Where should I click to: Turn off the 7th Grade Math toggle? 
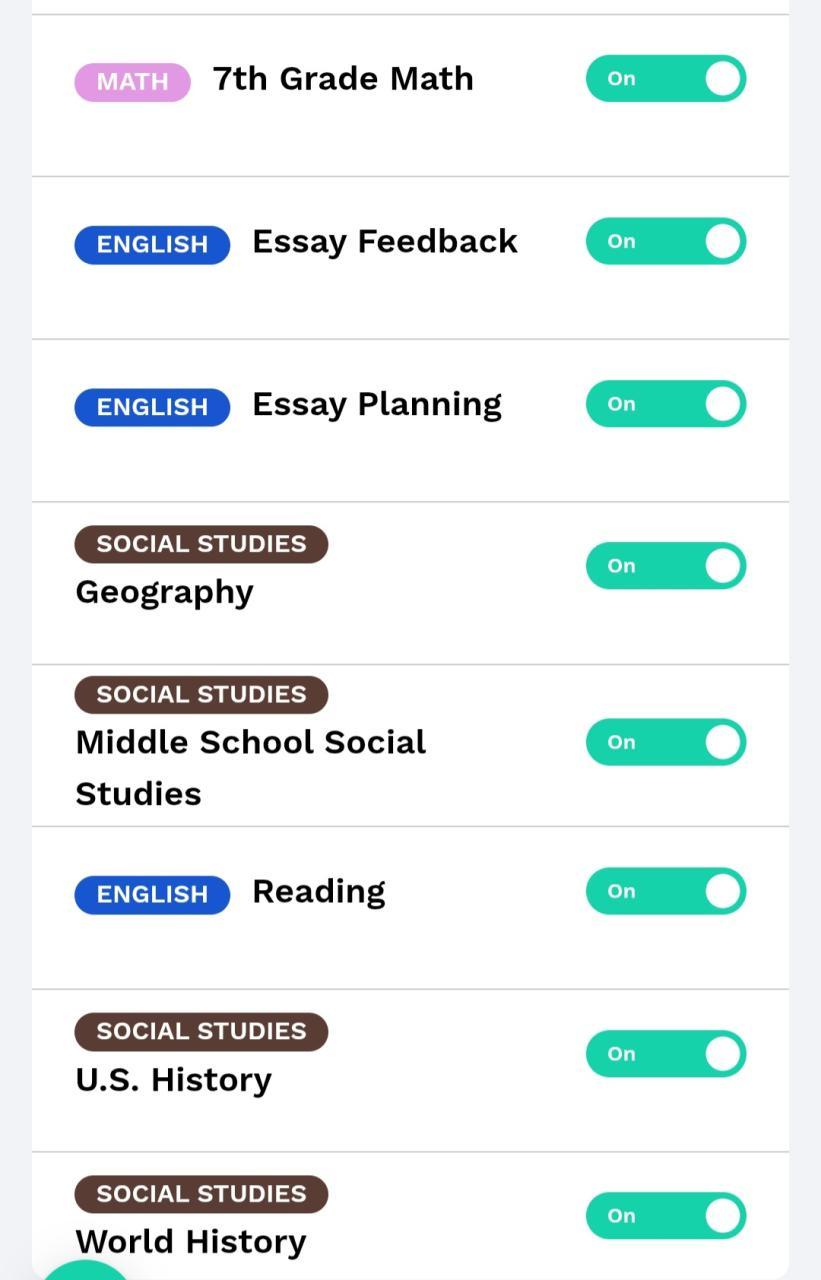[x=666, y=79]
